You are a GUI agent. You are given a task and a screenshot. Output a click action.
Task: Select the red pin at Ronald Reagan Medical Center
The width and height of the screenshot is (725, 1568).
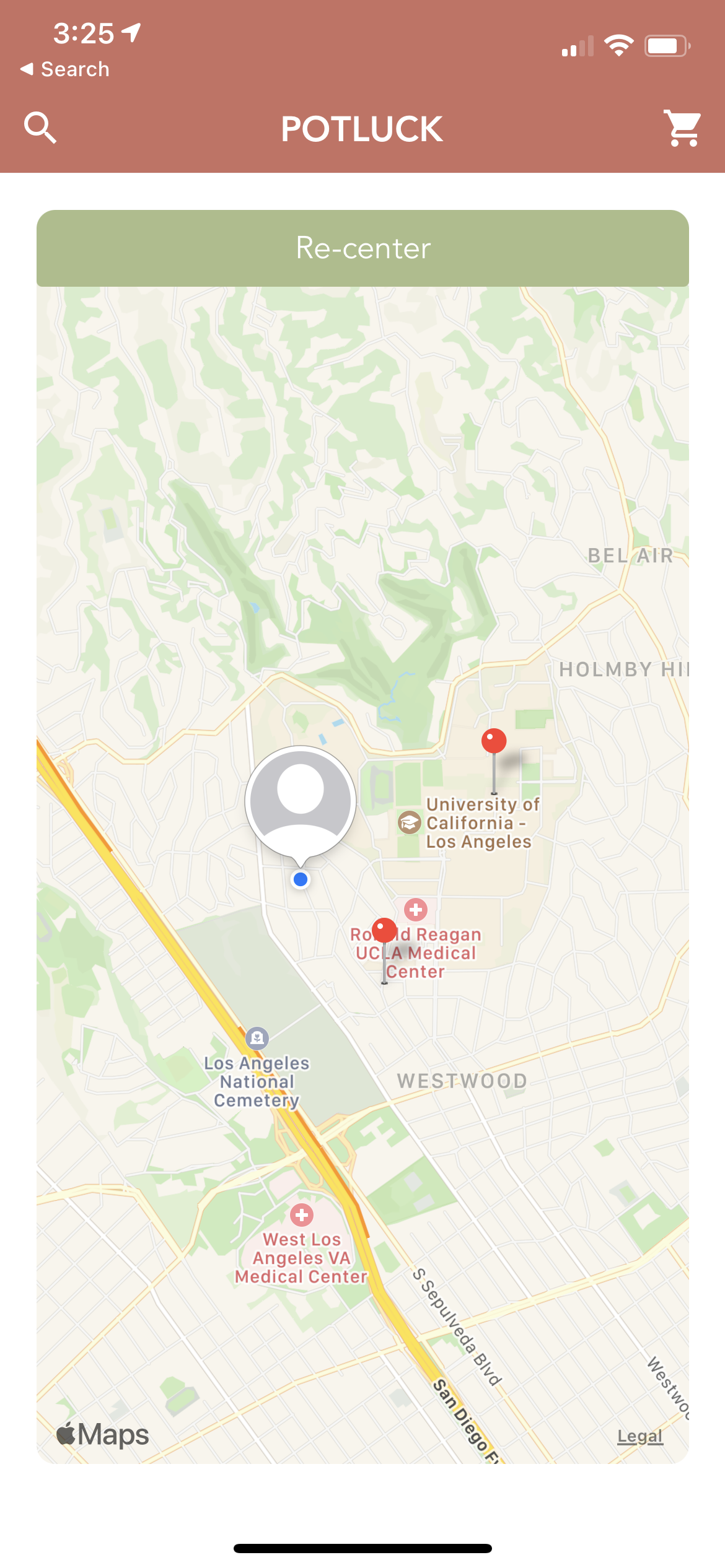point(384,931)
